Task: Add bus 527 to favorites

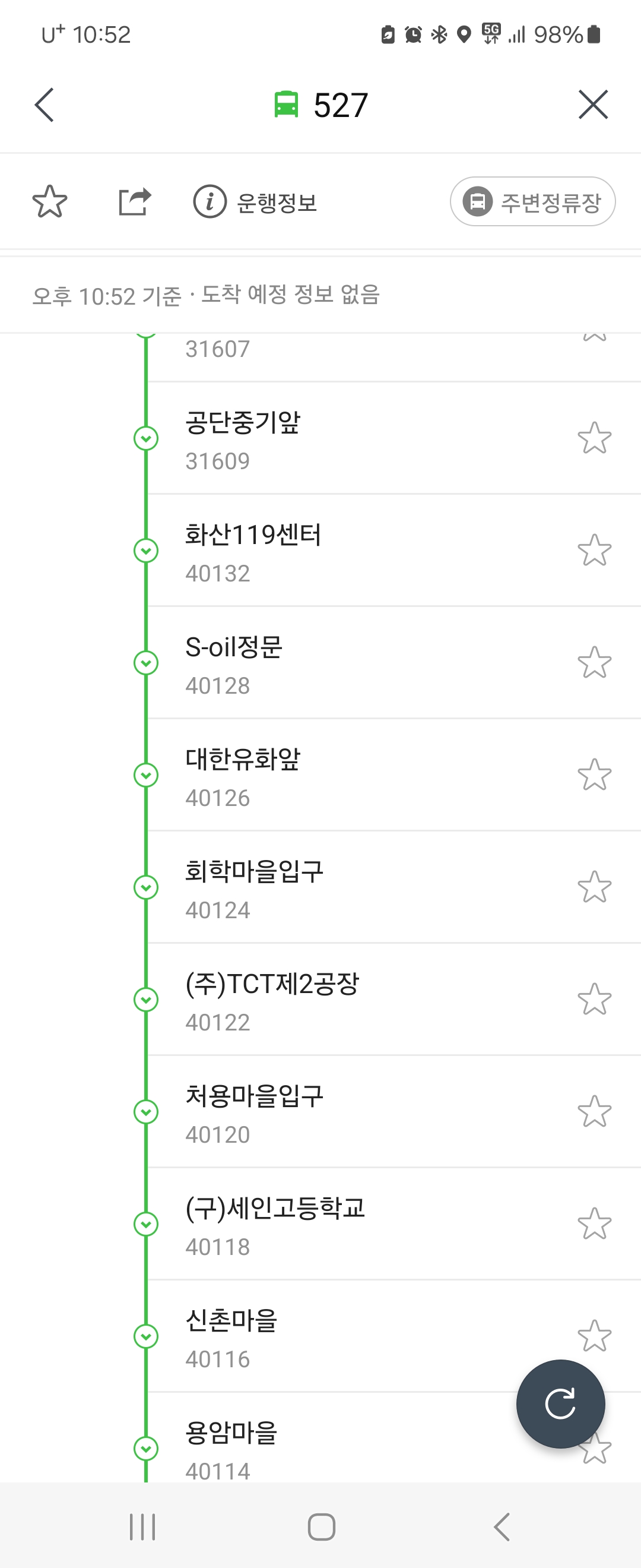Action: click(49, 201)
